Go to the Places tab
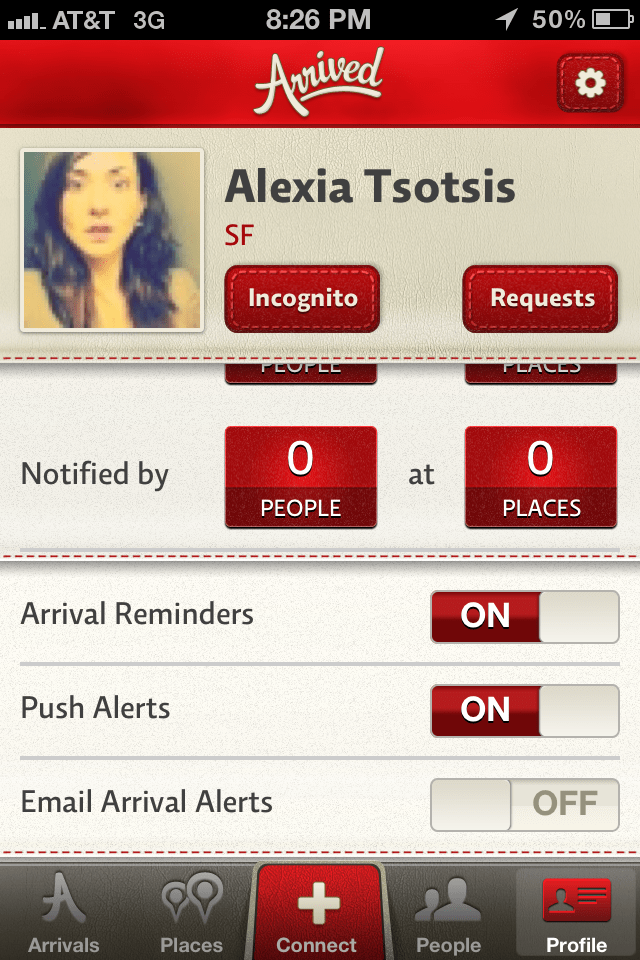Image resolution: width=640 pixels, height=960 pixels. pos(191,912)
